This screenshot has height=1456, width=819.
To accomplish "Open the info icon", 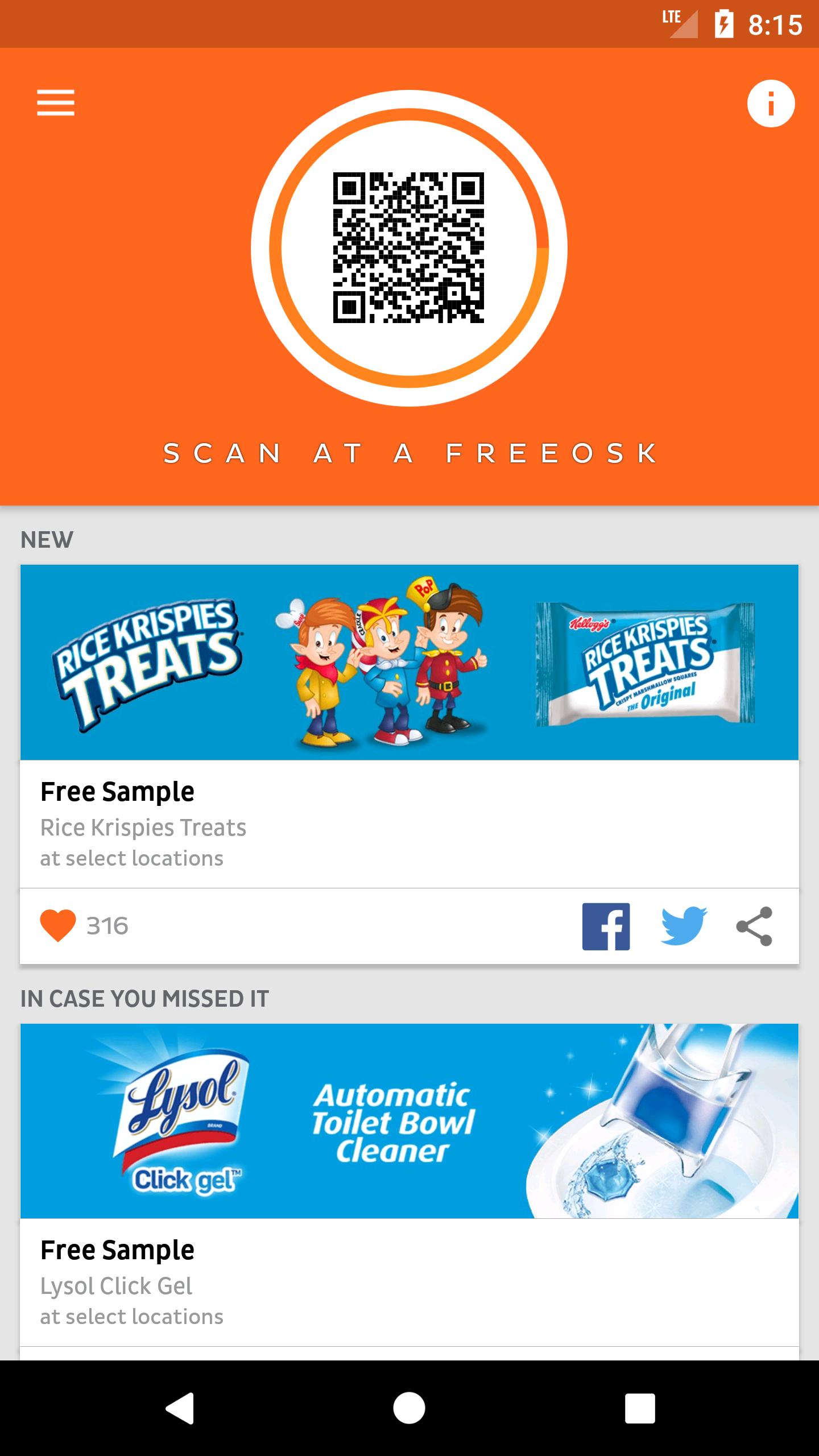I will click(771, 104).
